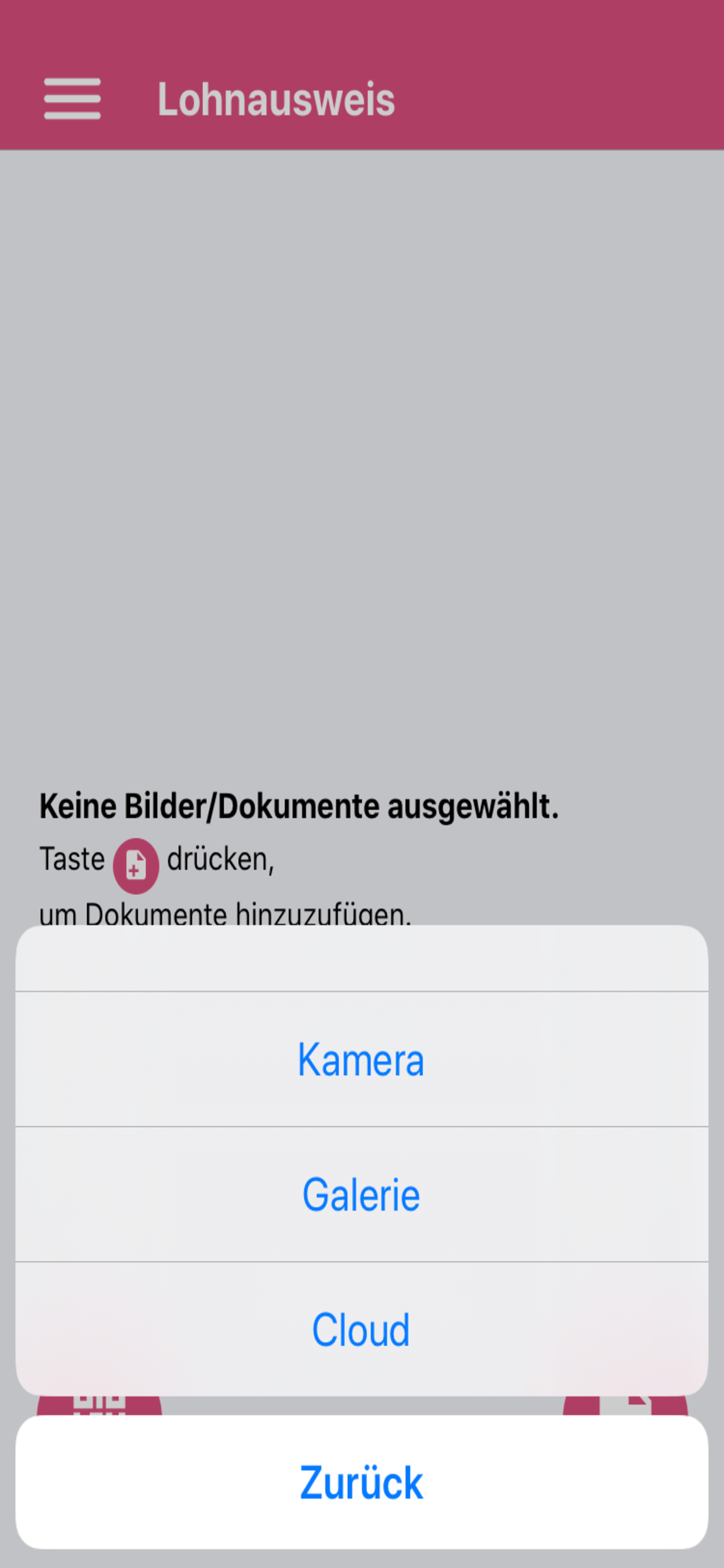Tap Kamera in the upload options
This screenshot has width=724, height=1568.
(361, 1058)
